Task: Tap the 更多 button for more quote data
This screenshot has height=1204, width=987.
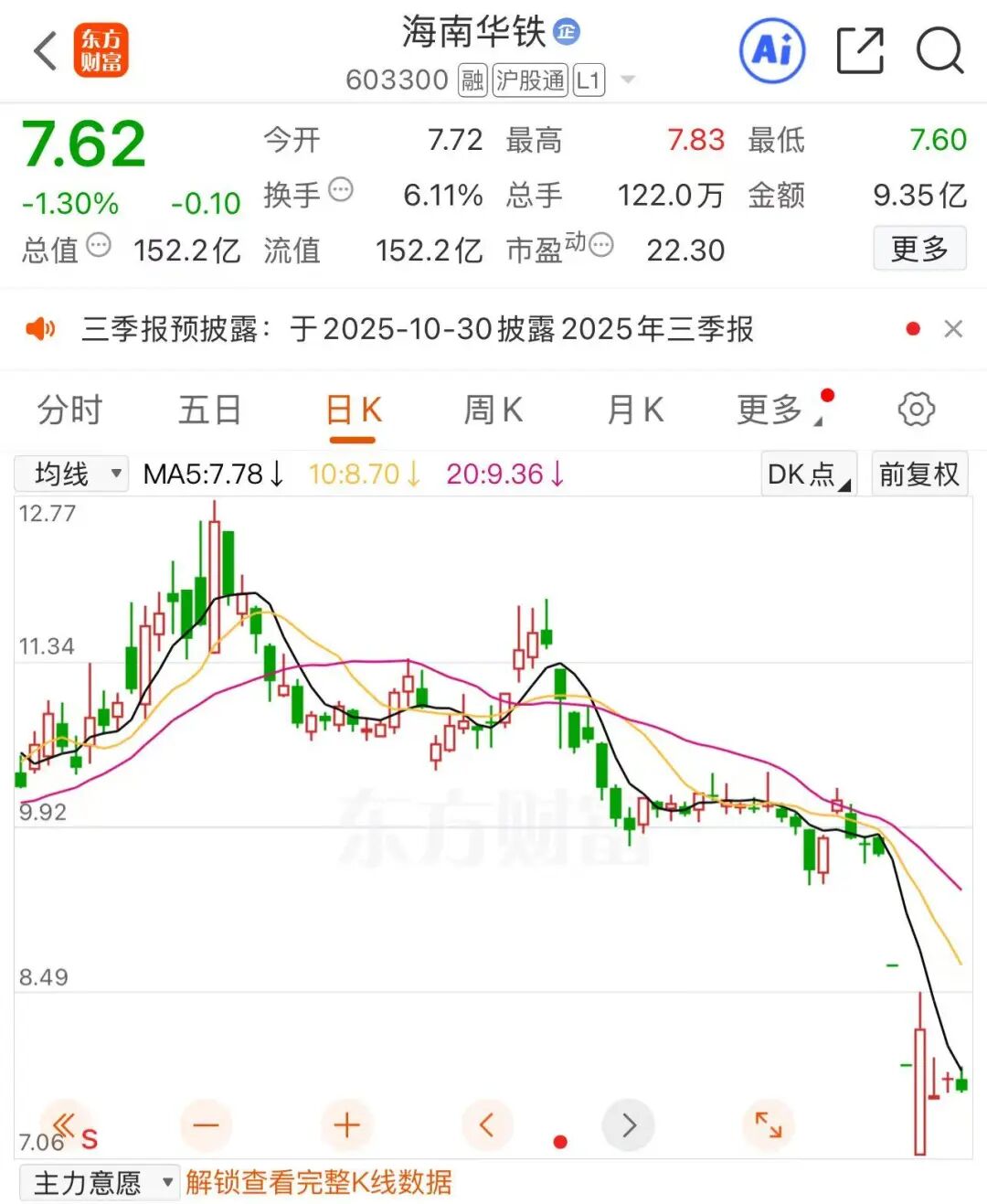Action: coord(919,249)
